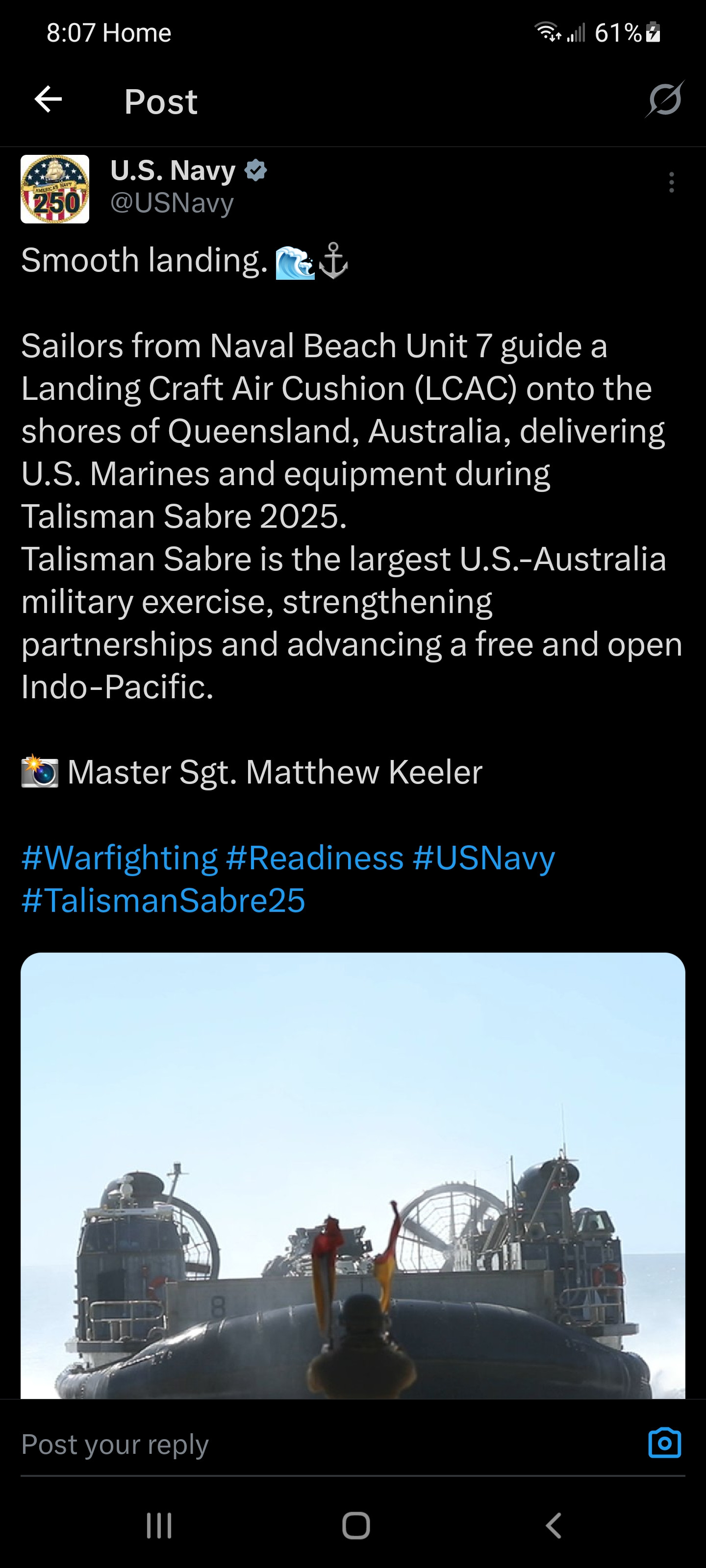This screenshot has height=1568, width=706.
Task: Open recent apps from navigation bar
Action: tap(160, 1525)
